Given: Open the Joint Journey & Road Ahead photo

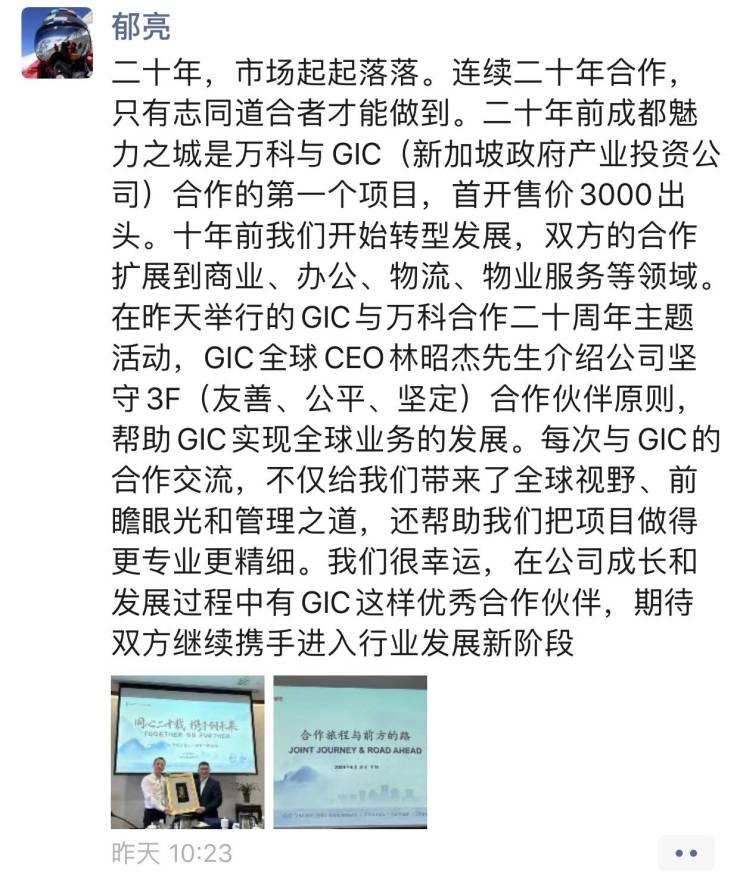Looking at the screenshot, I should point(349,751).
